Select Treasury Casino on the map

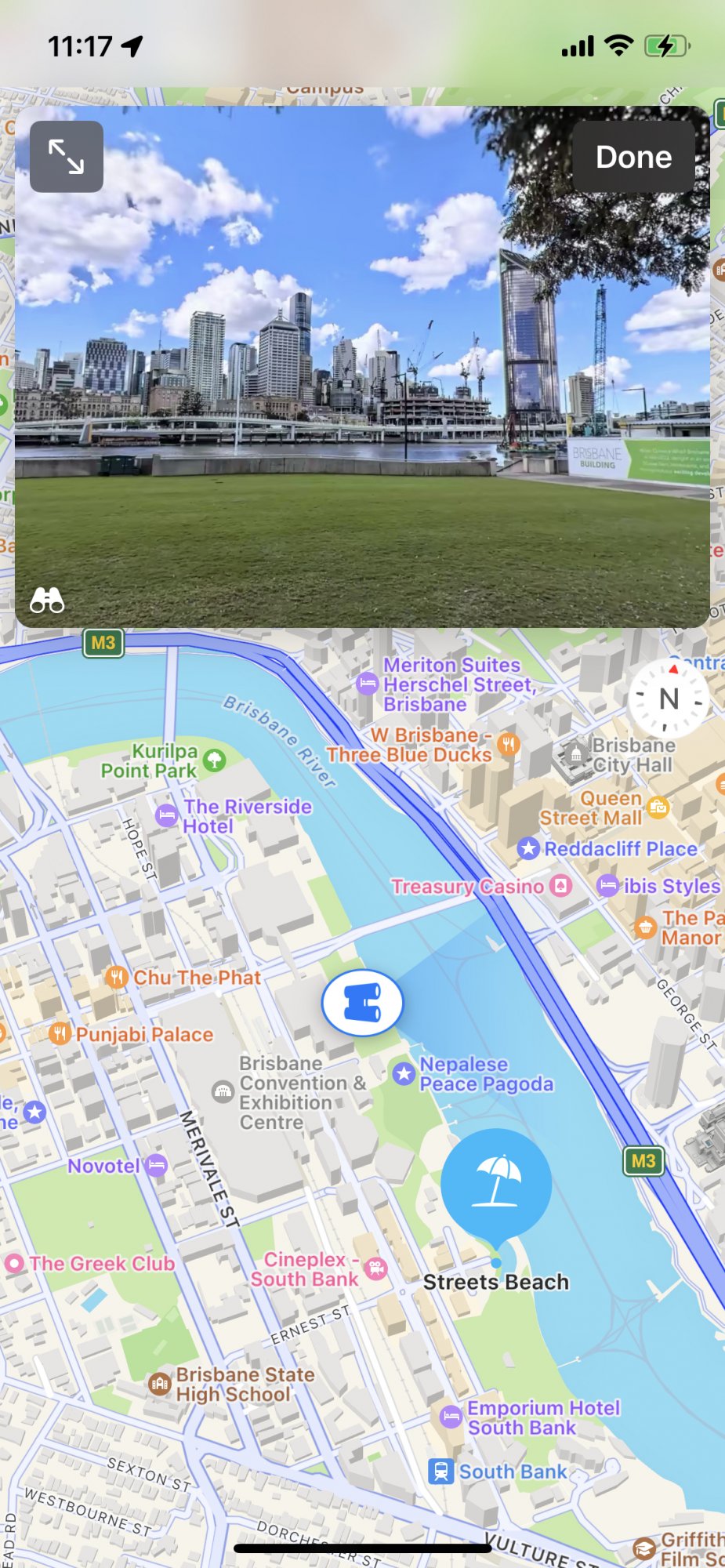click(x=560, y=886)
